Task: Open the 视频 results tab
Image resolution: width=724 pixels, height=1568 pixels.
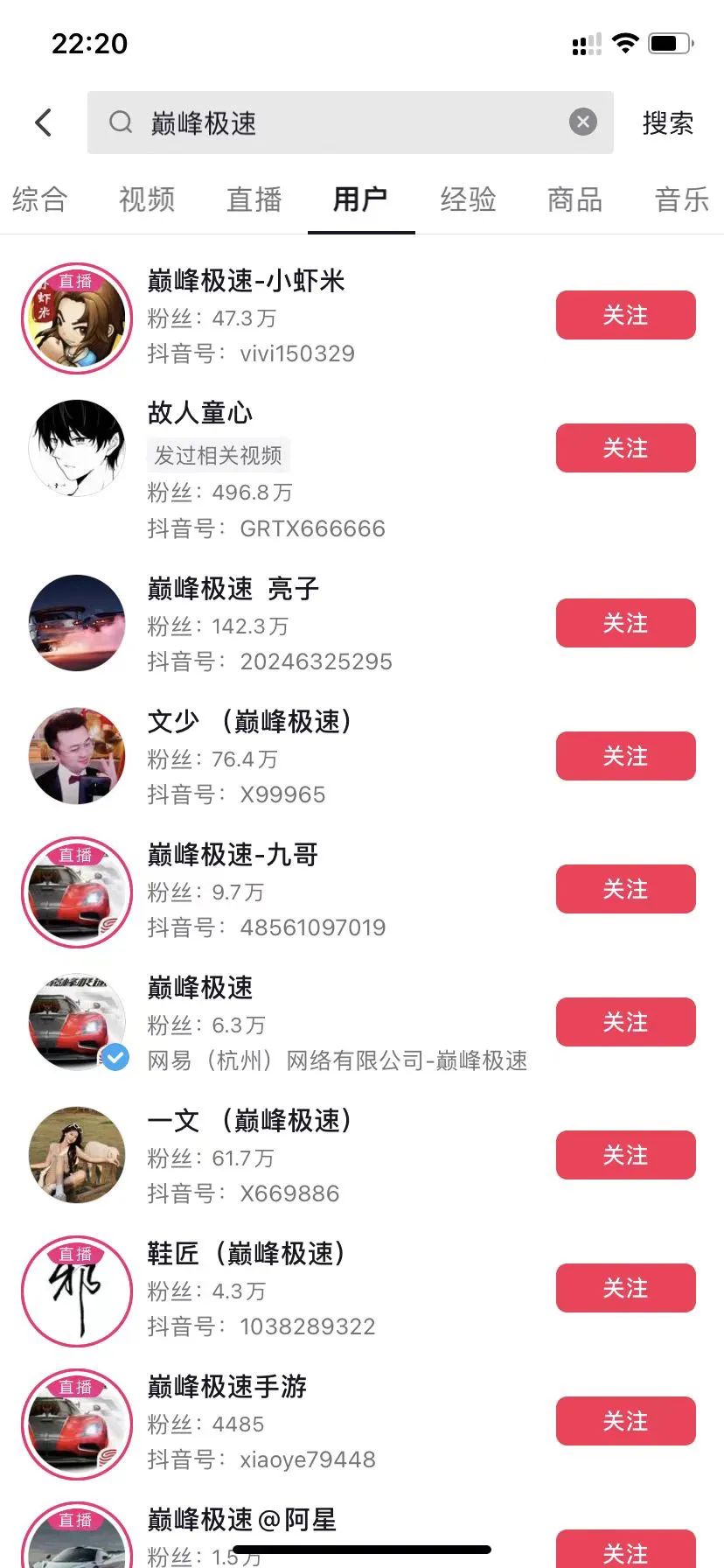Action: click(146, 199)
